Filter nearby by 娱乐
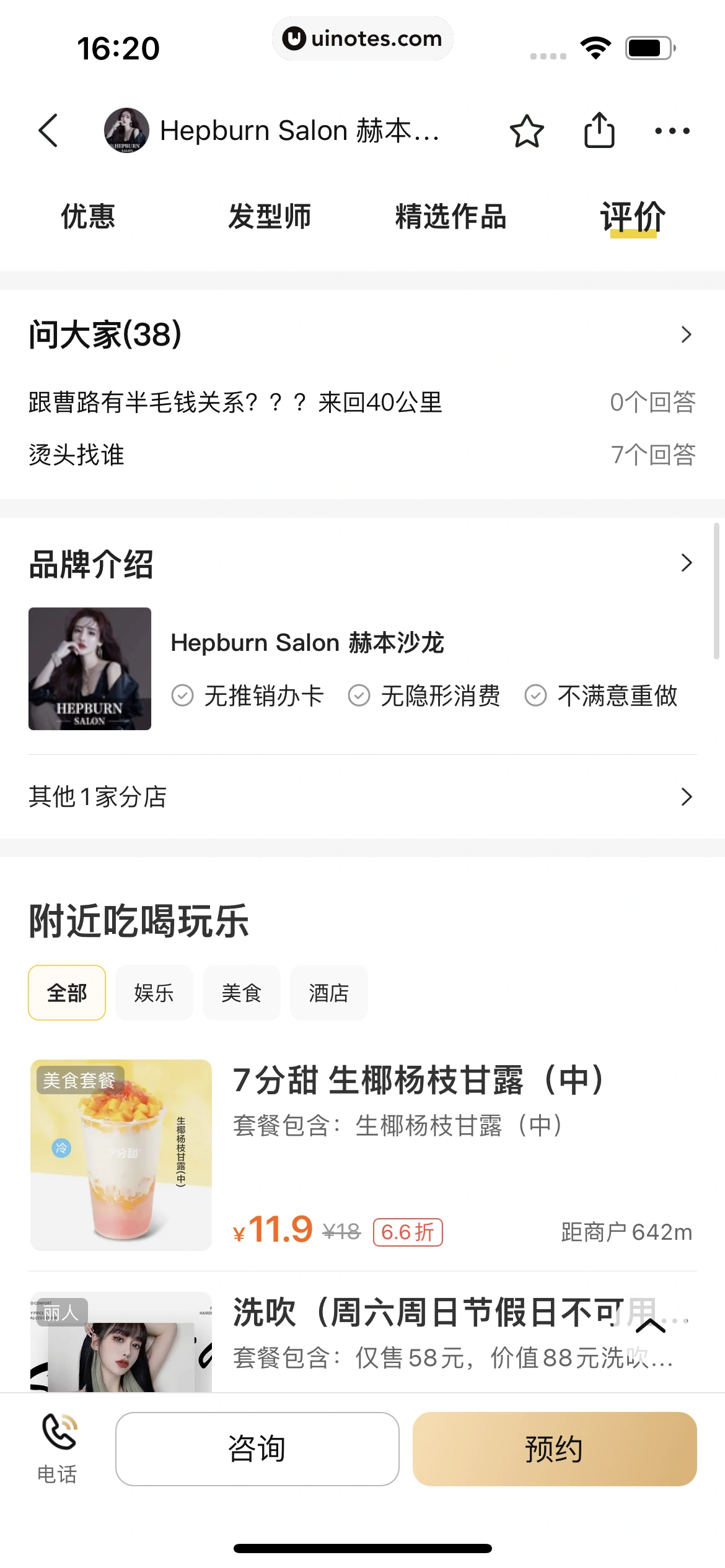725x1568 pixels. pos(154,993)
